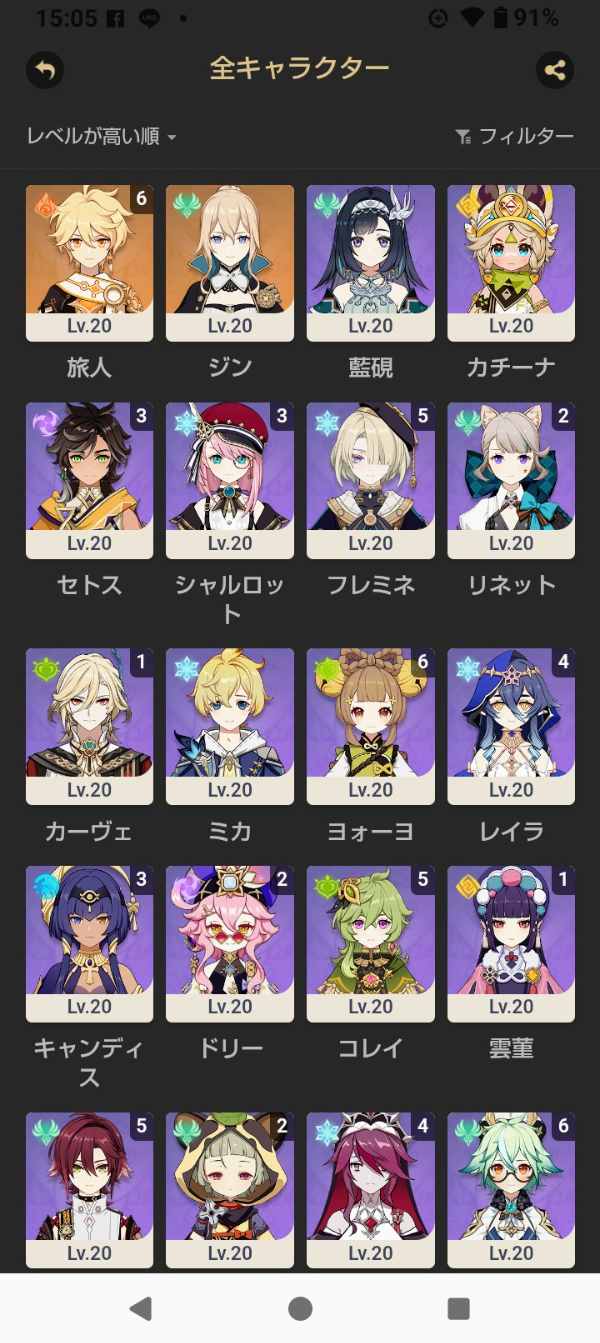Image resolution: width=600 pixels, height=1343 pixels.
Task: View ヨォーヨ character details
Action: click(370, 726)
